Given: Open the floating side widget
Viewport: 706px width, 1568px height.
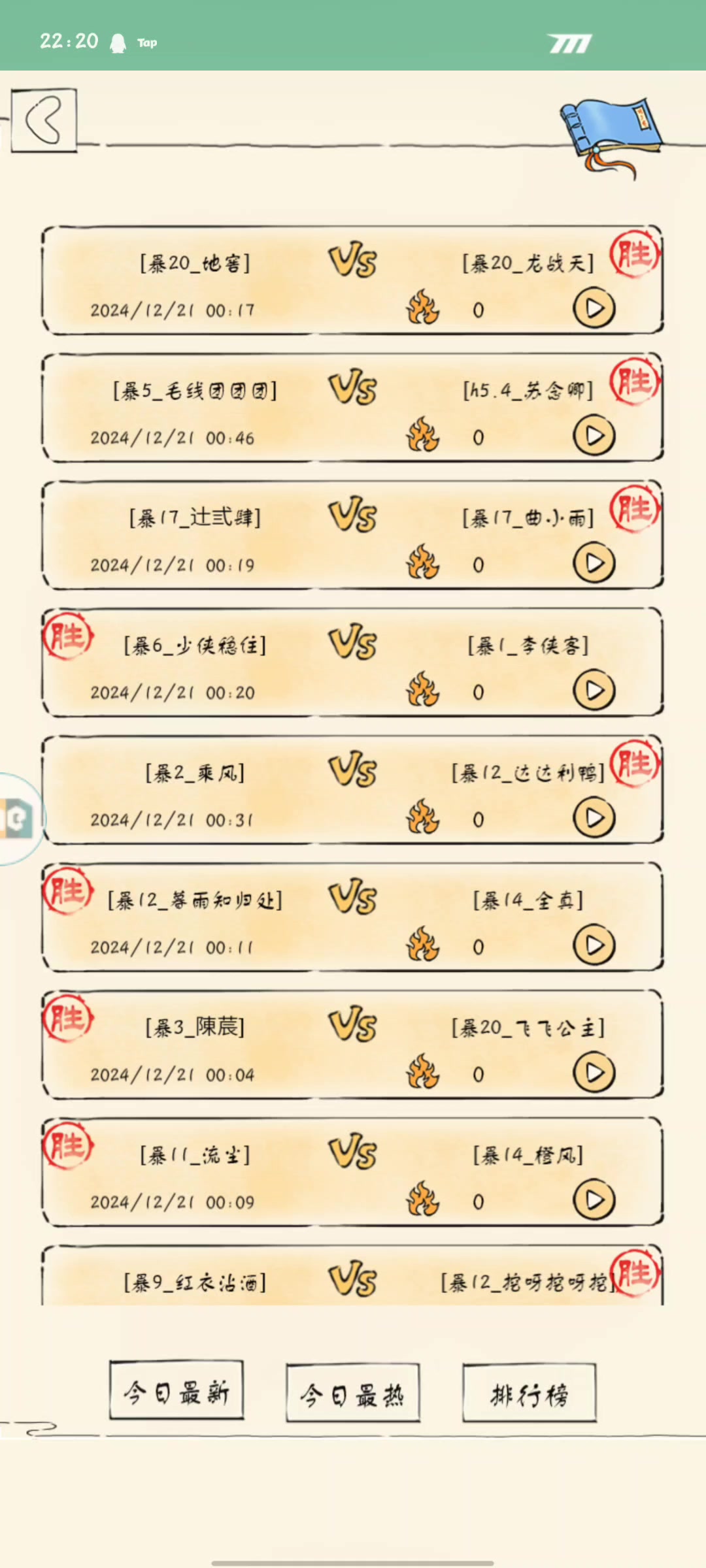Looking at the screenshot, I should point(18,819).
